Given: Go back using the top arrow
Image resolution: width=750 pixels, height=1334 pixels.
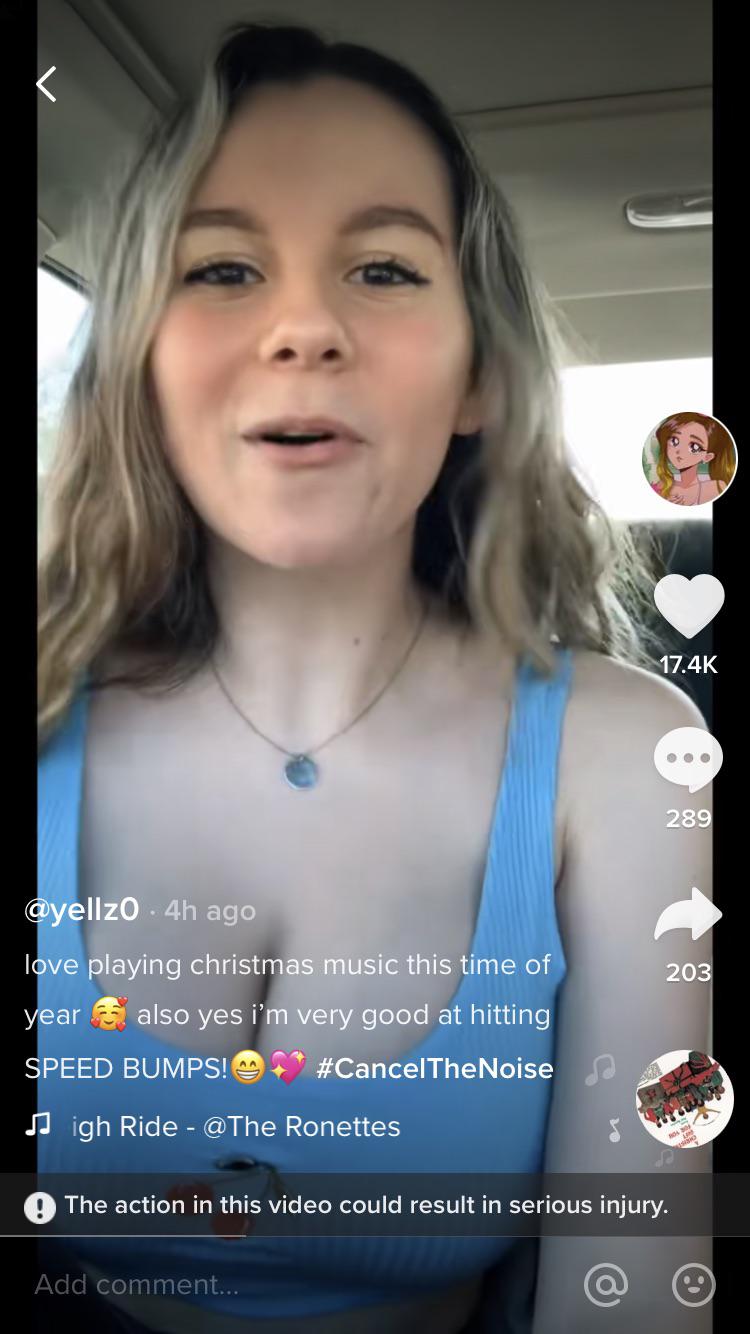Looking at the screenshot, I should coord(46,84).
